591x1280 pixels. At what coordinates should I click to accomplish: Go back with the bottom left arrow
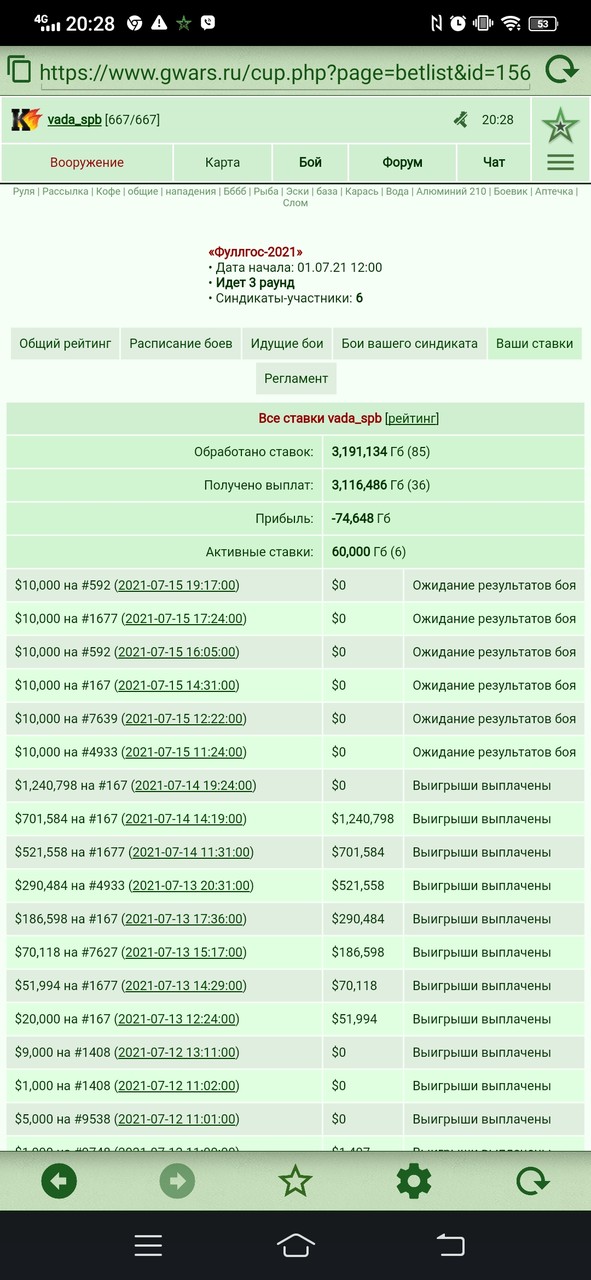tap(59, 1182)
